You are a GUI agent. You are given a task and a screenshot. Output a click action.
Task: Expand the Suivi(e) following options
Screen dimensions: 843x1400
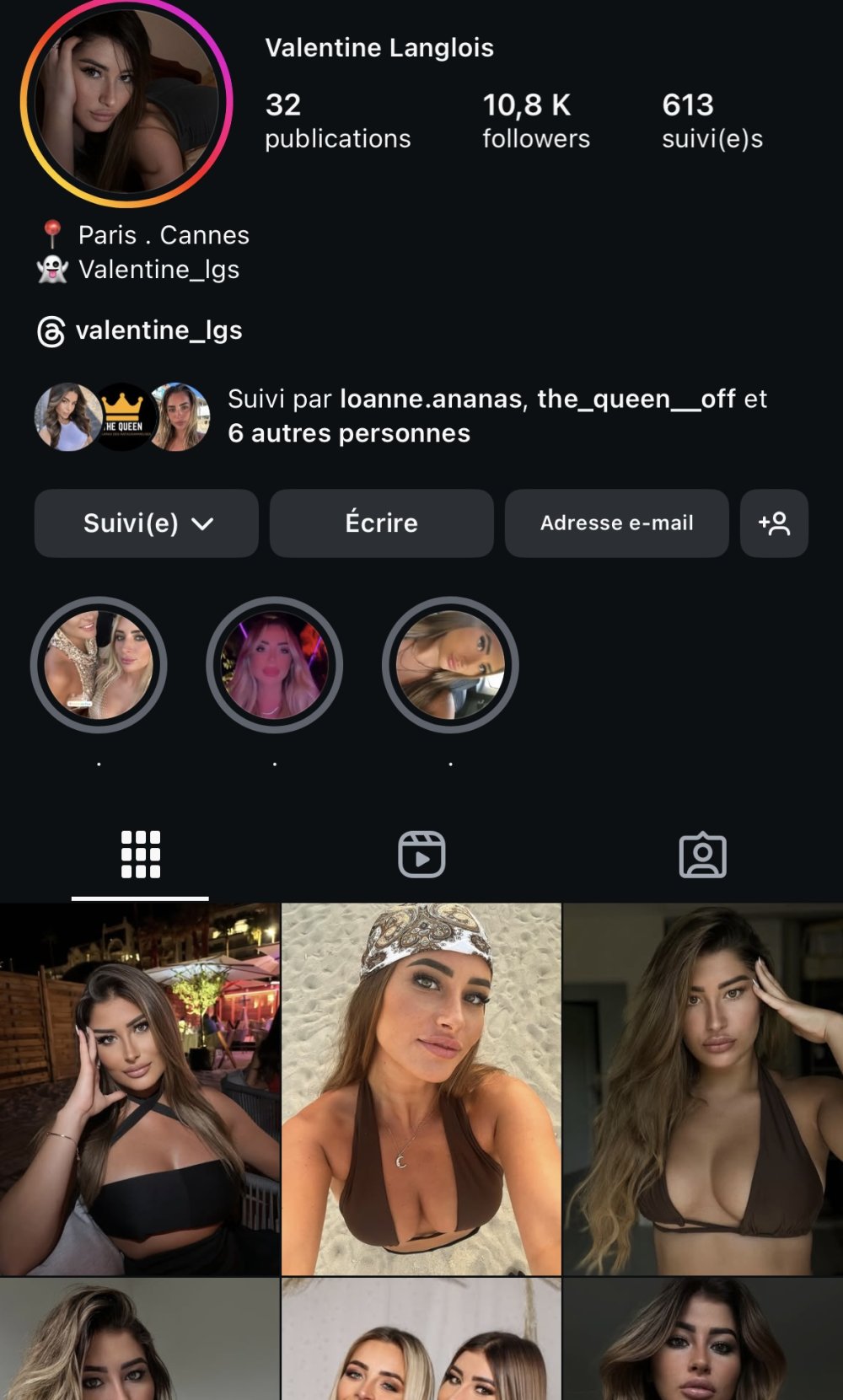146,523
